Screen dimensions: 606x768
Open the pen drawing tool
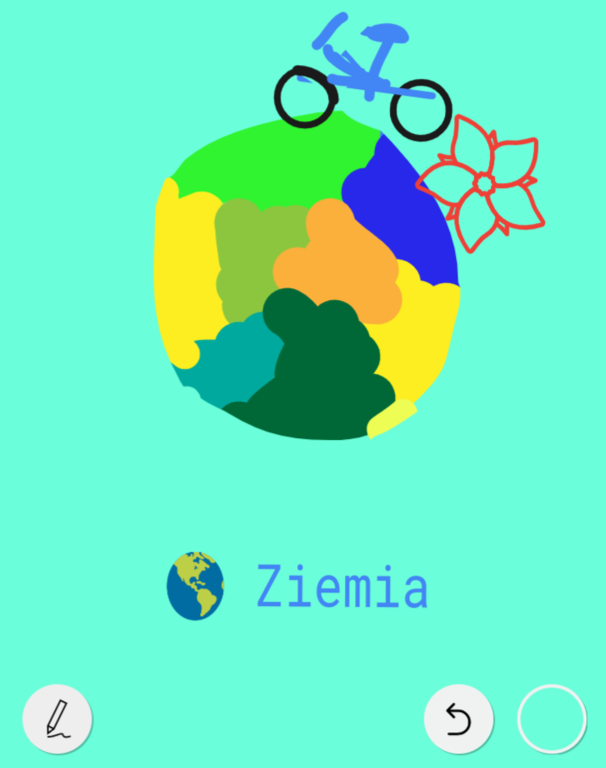58,718
